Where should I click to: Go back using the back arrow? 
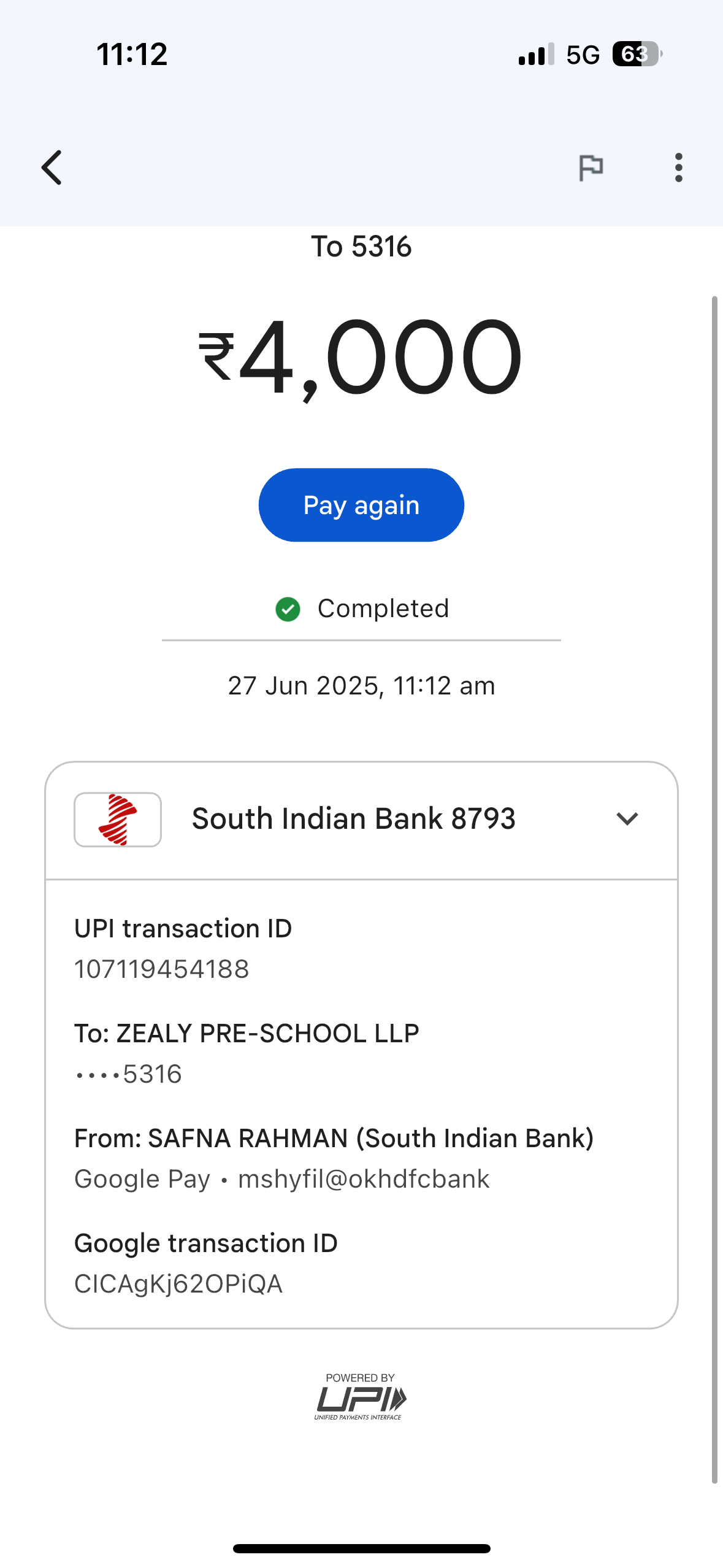[53, 167]
